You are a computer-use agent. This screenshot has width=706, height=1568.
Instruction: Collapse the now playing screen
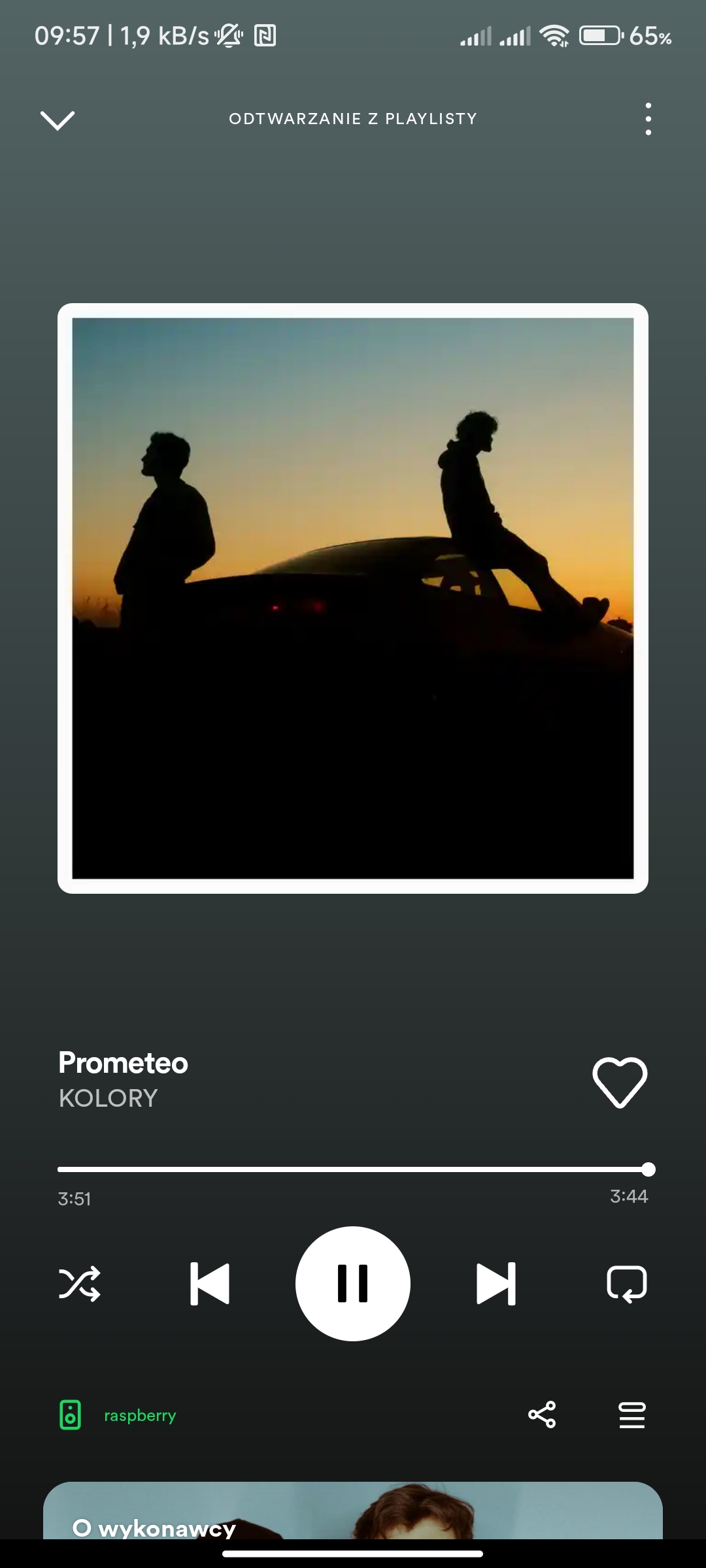point(58,120)
